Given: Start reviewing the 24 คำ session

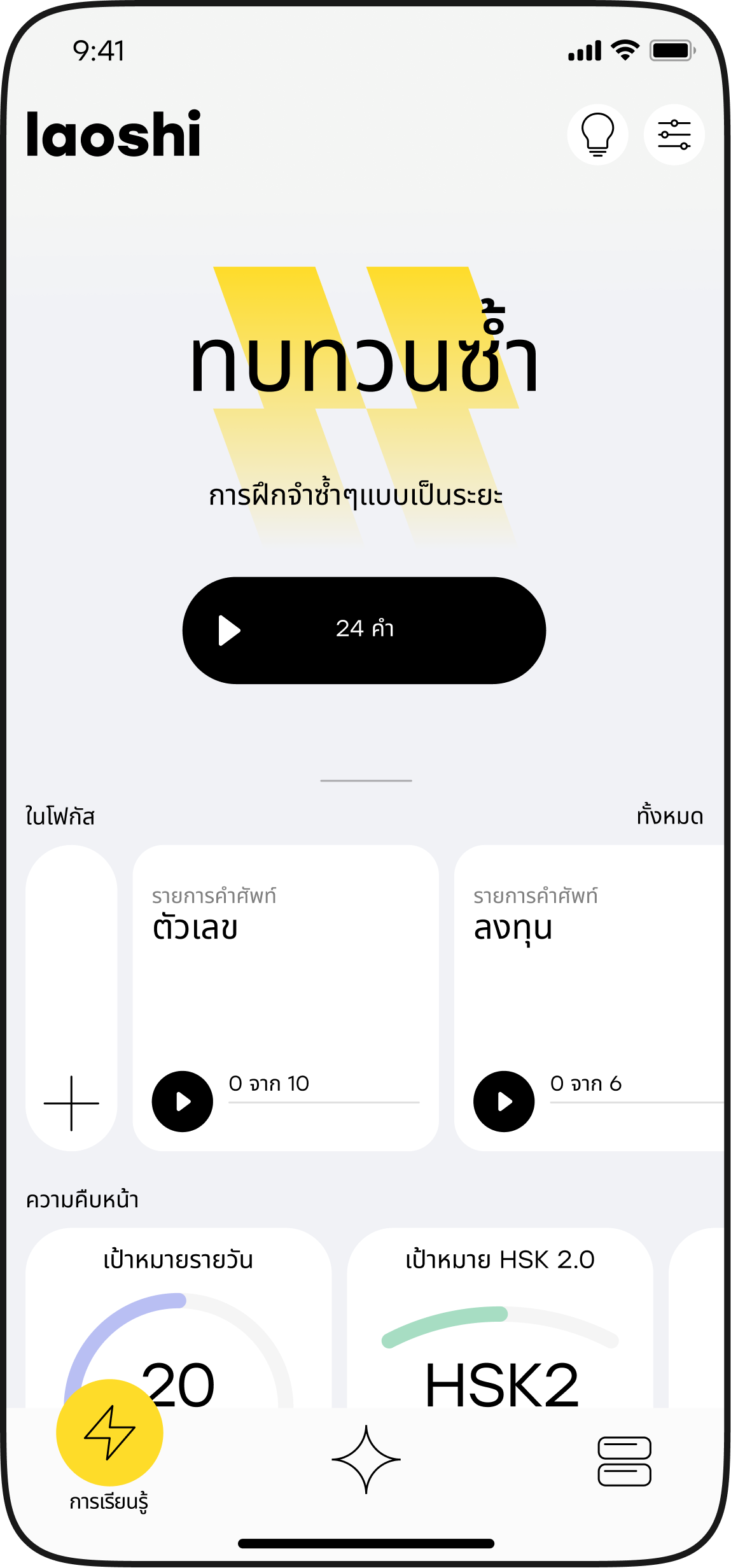Looking at the screenshot, I should pos(364,630).
